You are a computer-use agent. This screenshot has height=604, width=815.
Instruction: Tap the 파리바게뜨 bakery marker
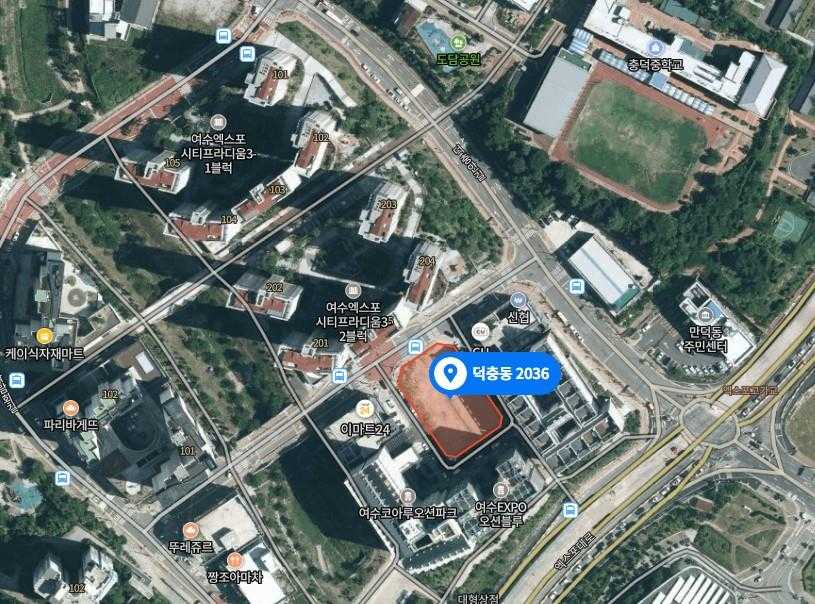70,408
